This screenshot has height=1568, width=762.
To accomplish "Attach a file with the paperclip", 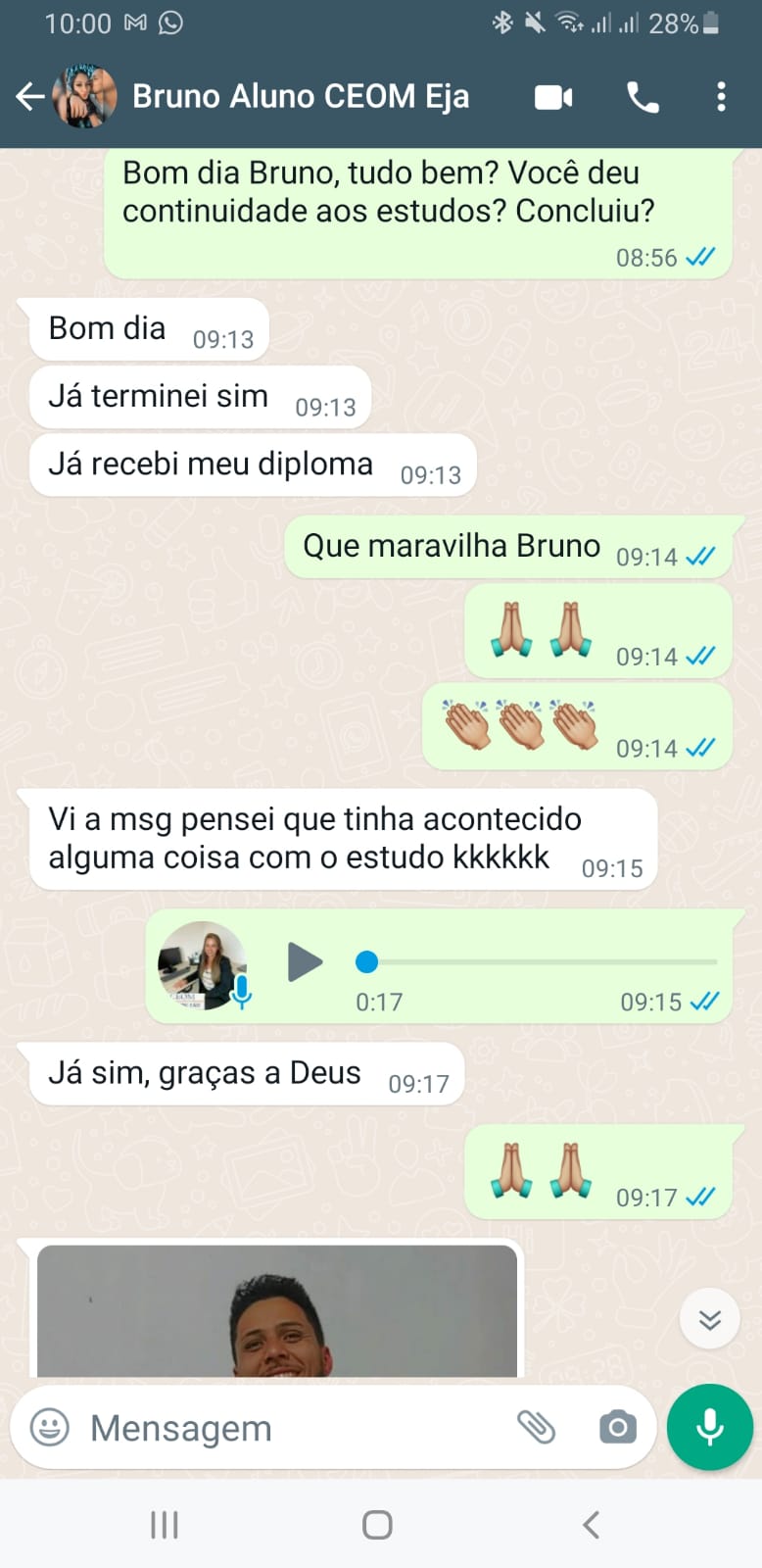I will (x=536, y=1427).
